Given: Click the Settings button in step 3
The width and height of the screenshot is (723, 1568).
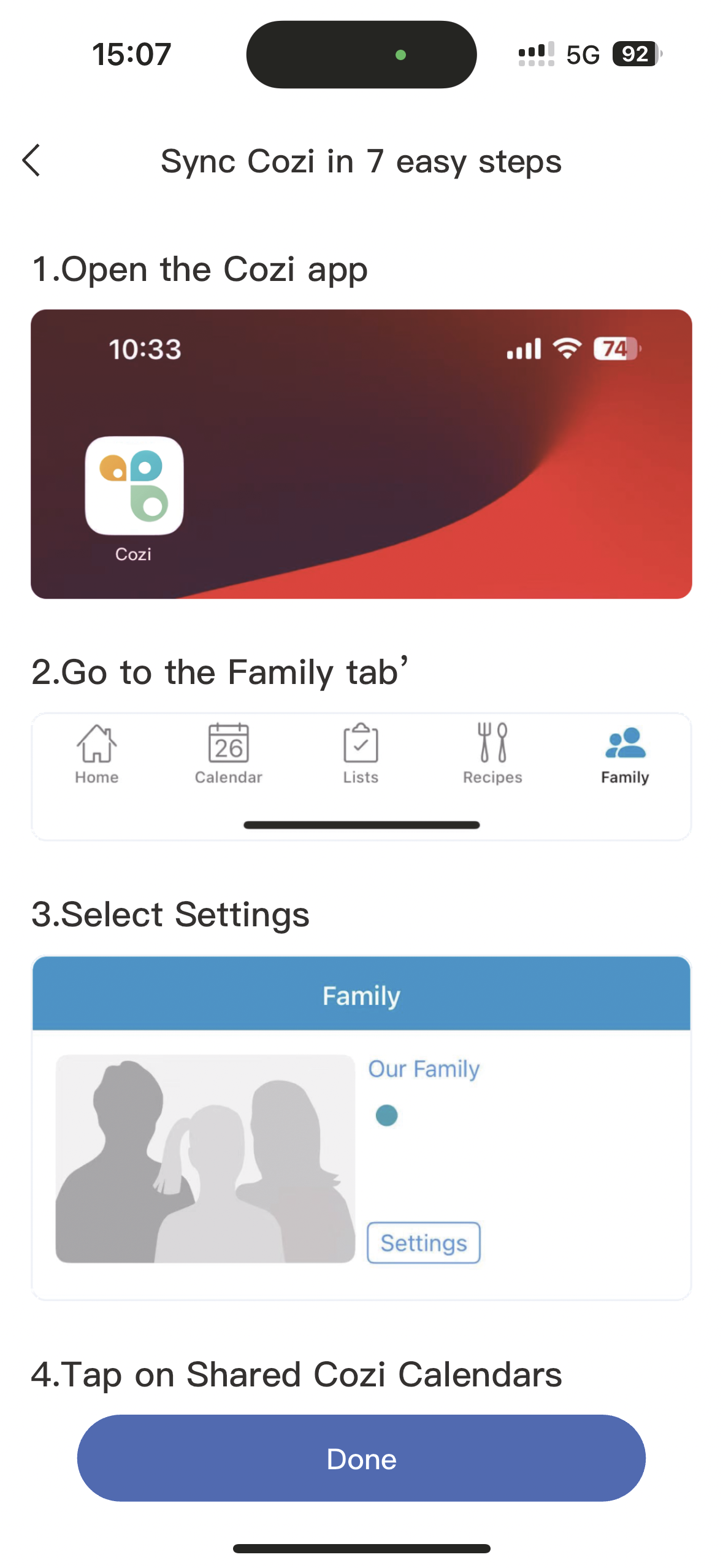Looking at the screenshot, I should (424, 1243).
